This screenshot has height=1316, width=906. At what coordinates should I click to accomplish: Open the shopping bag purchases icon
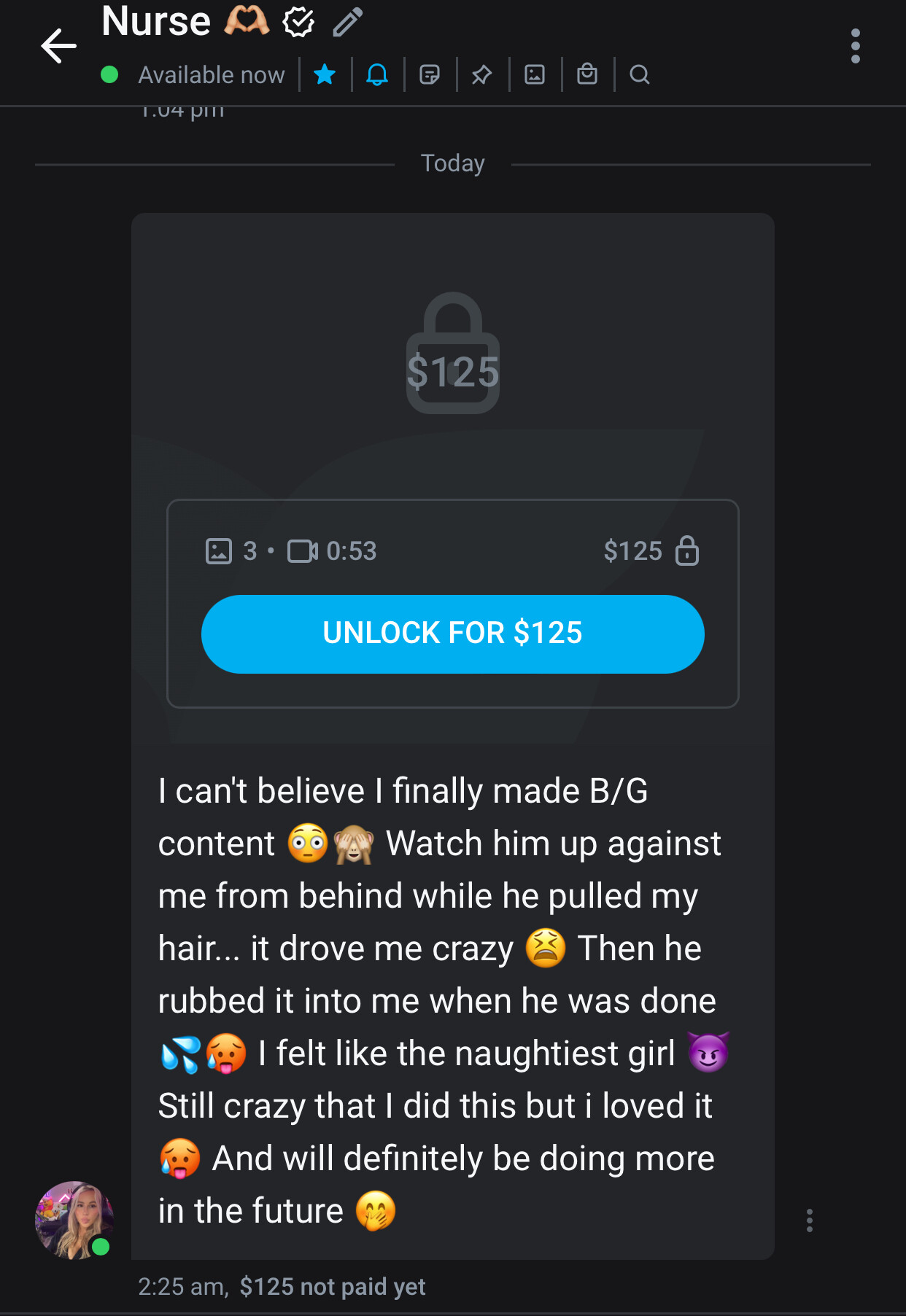coord(587,74)
